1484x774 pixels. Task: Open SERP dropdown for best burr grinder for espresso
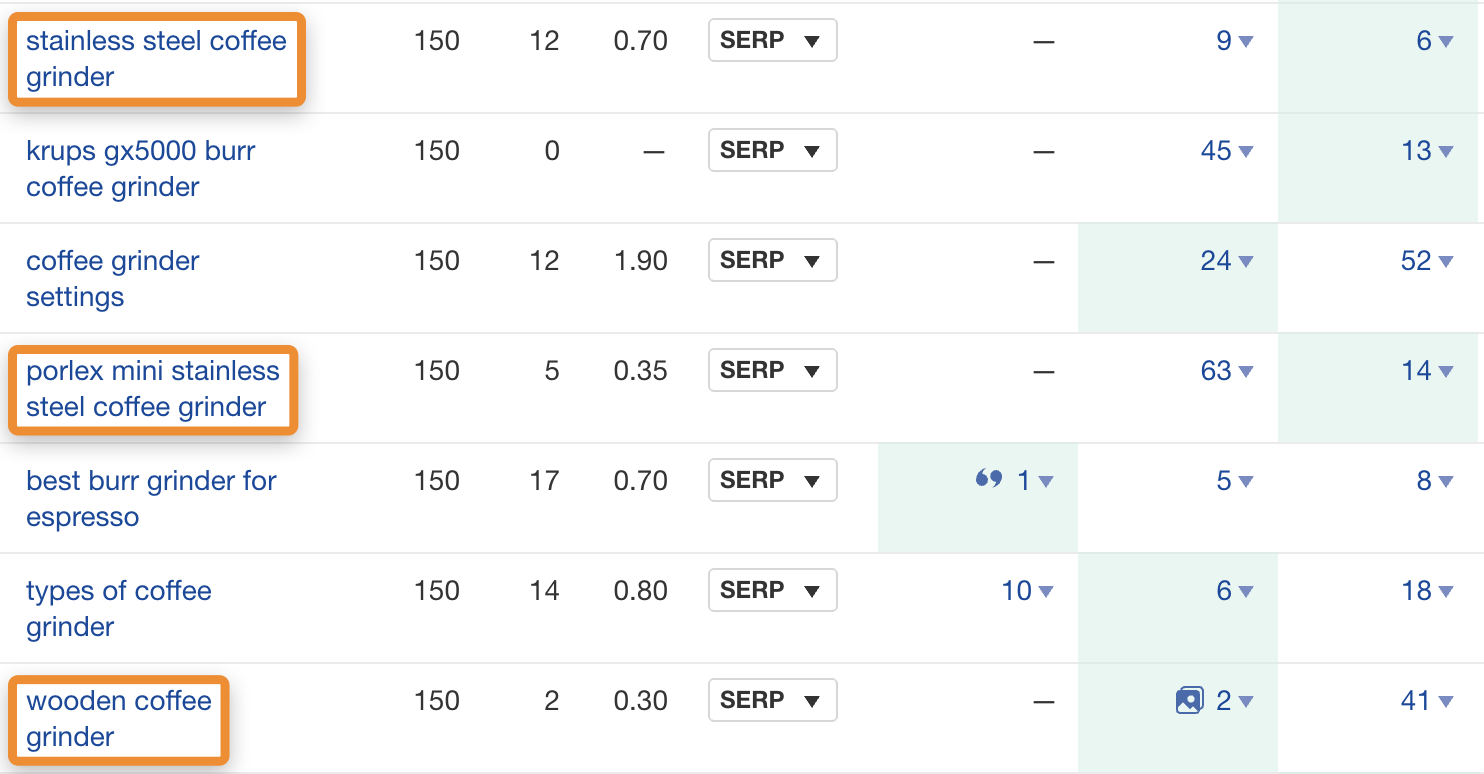772,481
